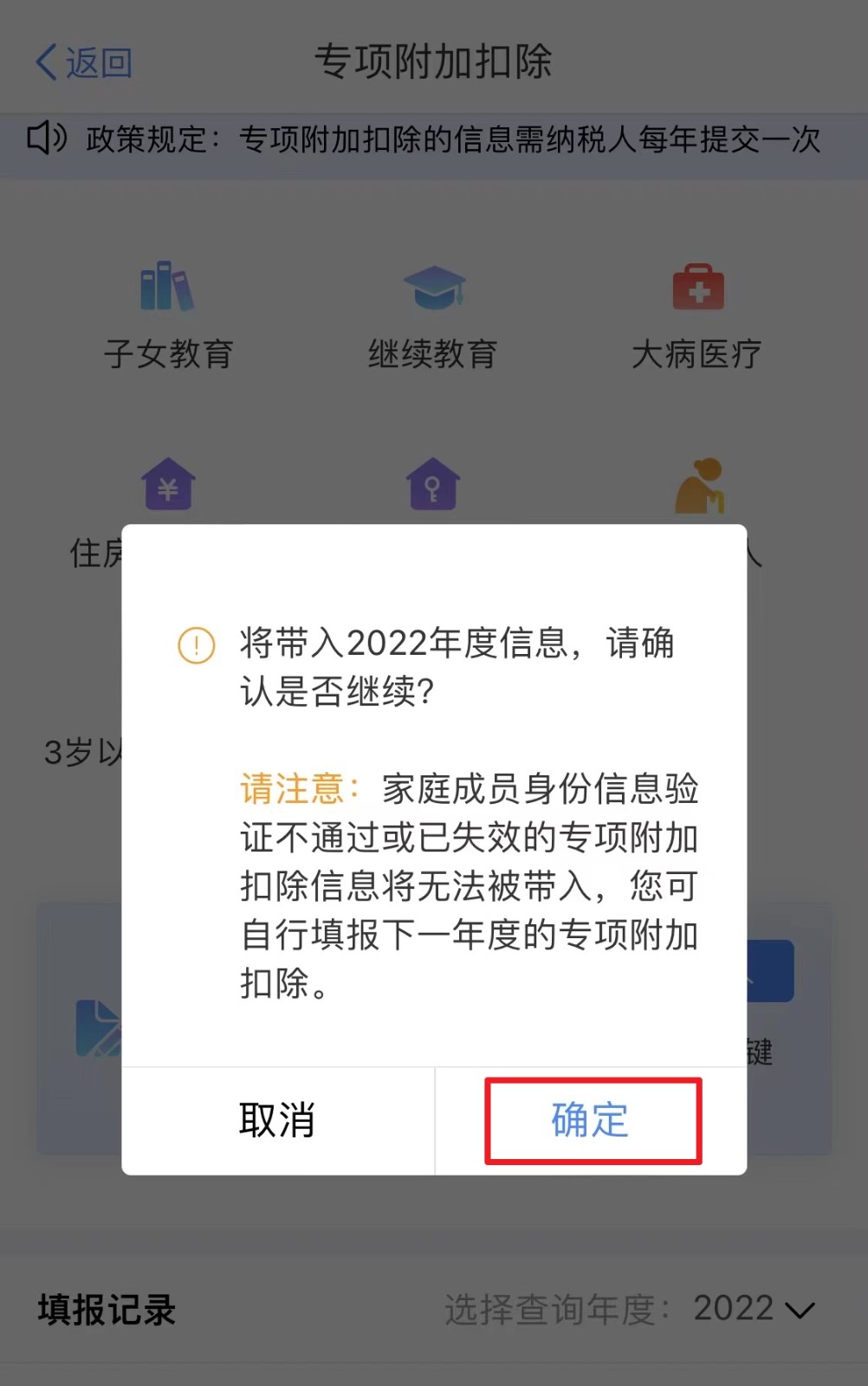Confirm with the 确定 button
This screenshot has height=1386, width=868.
coord(591,1120)
